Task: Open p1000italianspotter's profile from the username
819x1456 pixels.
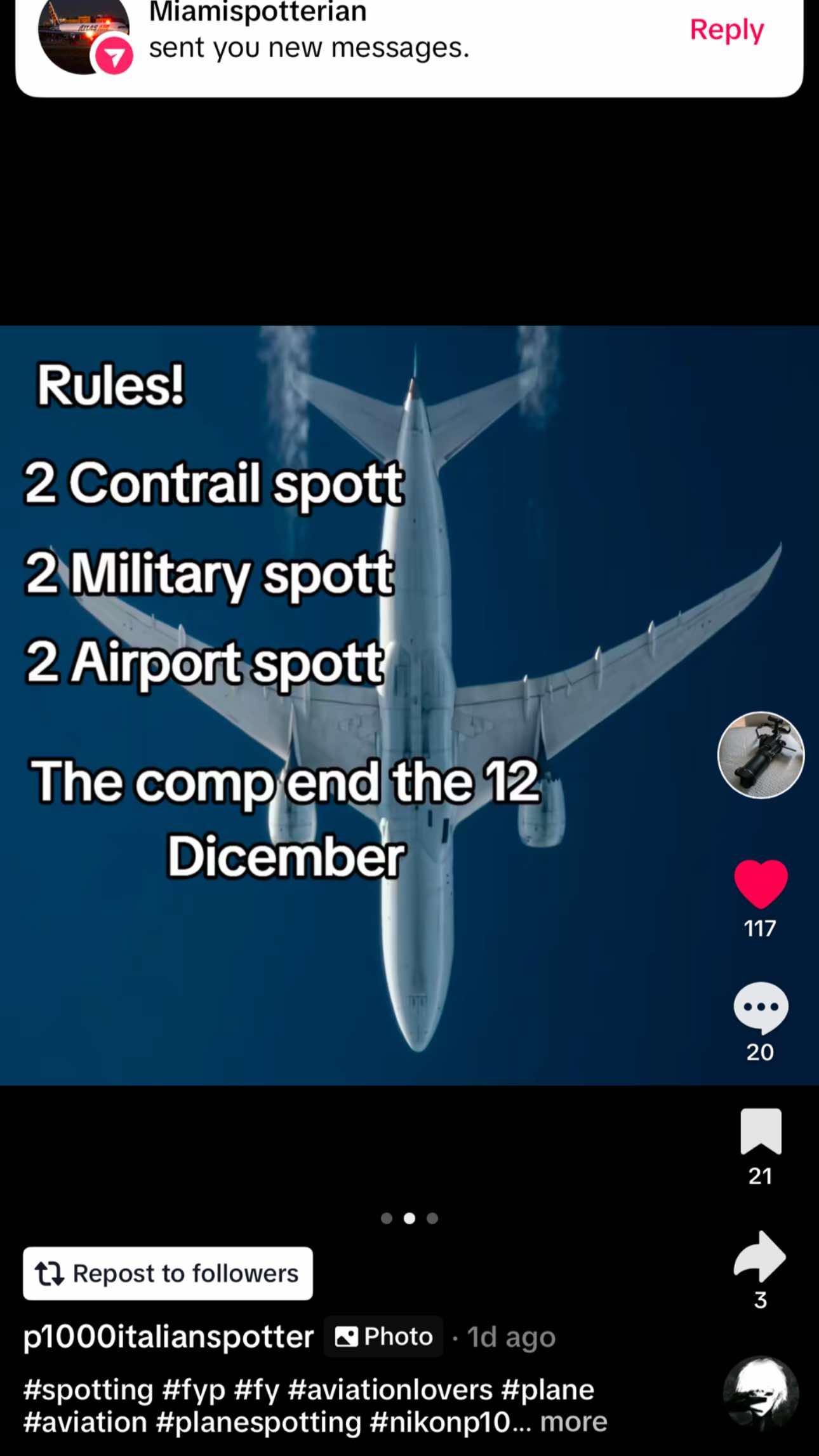Action: coord(168,1337)
